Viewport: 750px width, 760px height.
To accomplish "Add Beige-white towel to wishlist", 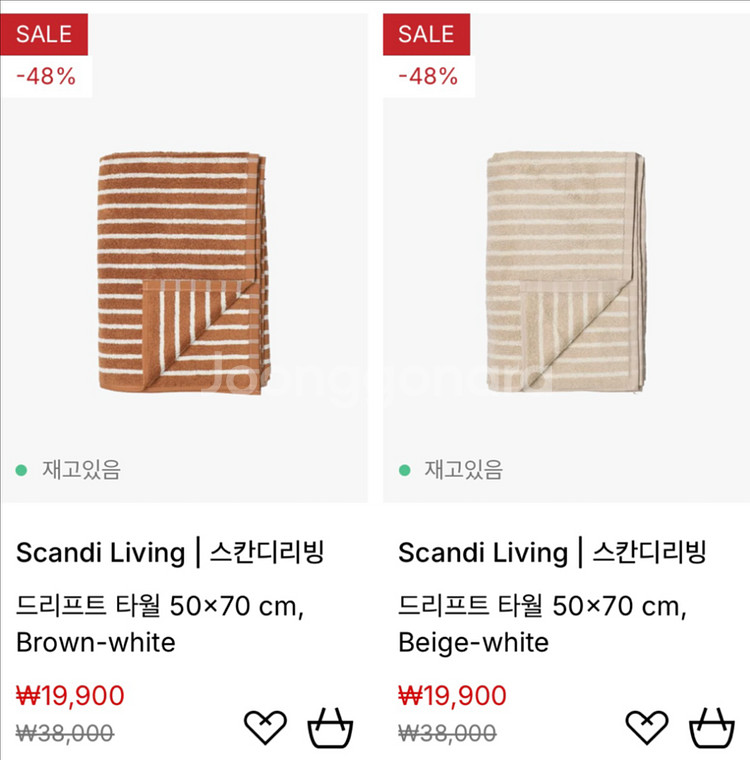I will pyautogui.click(x=647, y=727).
